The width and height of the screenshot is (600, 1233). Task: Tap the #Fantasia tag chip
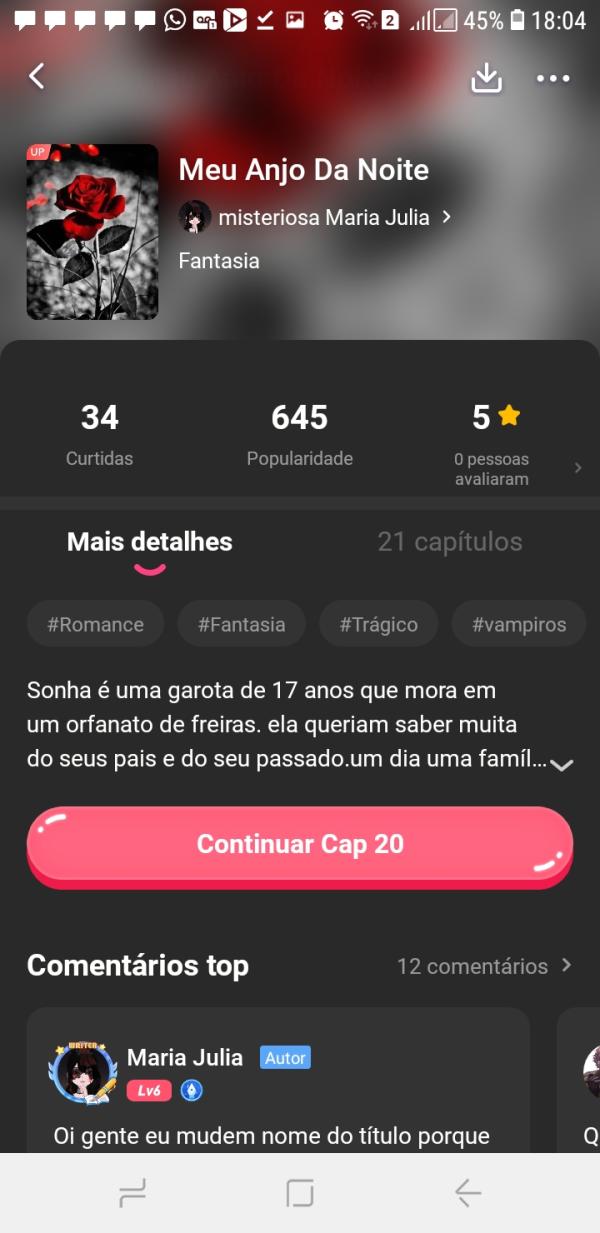tap(241, 625)
